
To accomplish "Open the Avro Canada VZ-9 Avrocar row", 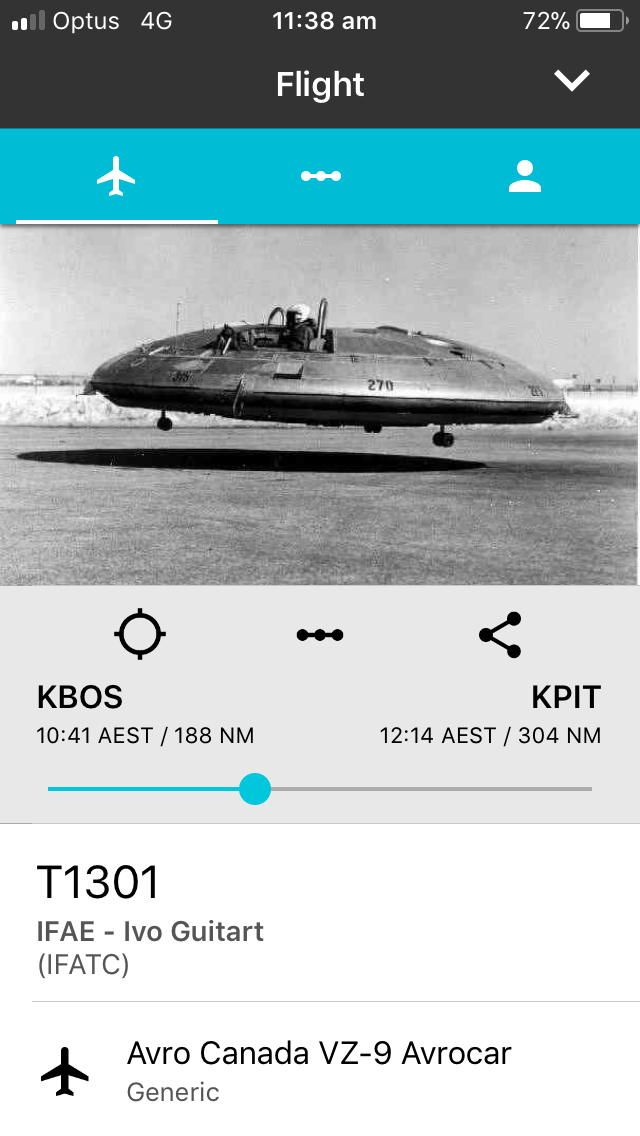I will coord(320,1070).
